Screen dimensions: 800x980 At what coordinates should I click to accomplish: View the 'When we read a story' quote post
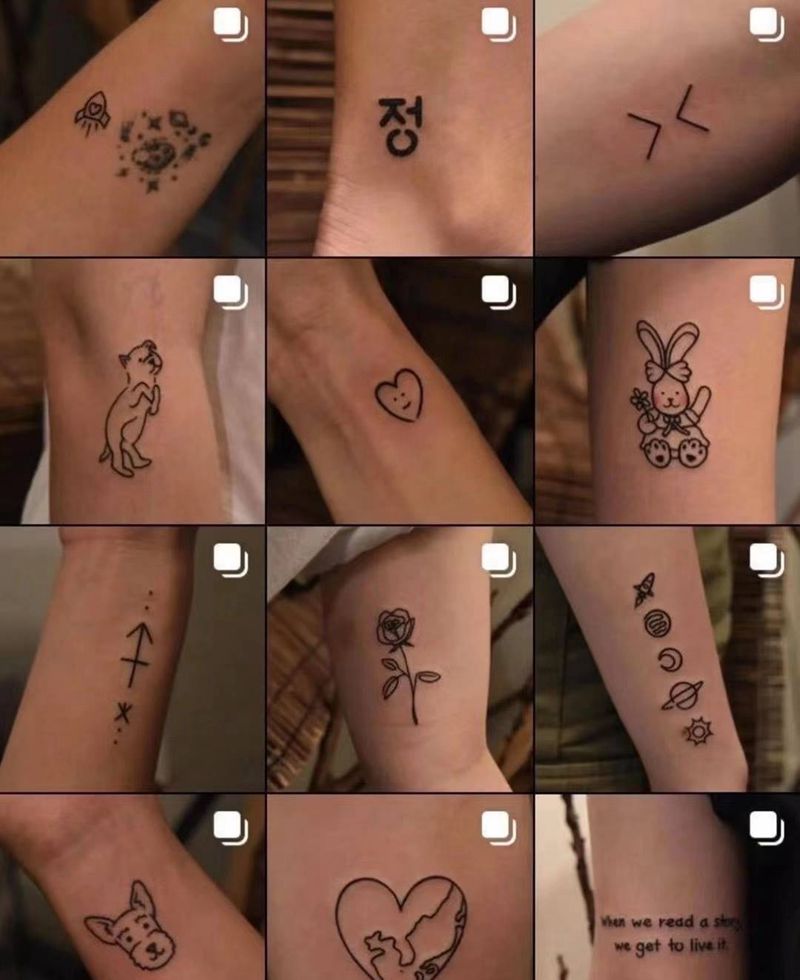(x=667, y=888)
